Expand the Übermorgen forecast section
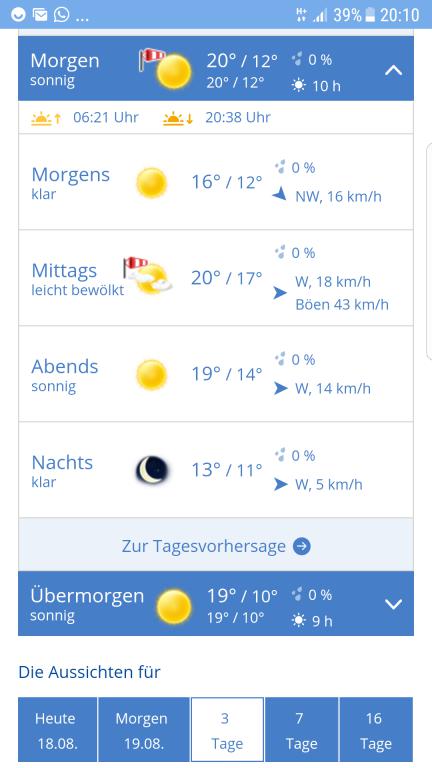This screenshot has height=768, width=432. 393,604
